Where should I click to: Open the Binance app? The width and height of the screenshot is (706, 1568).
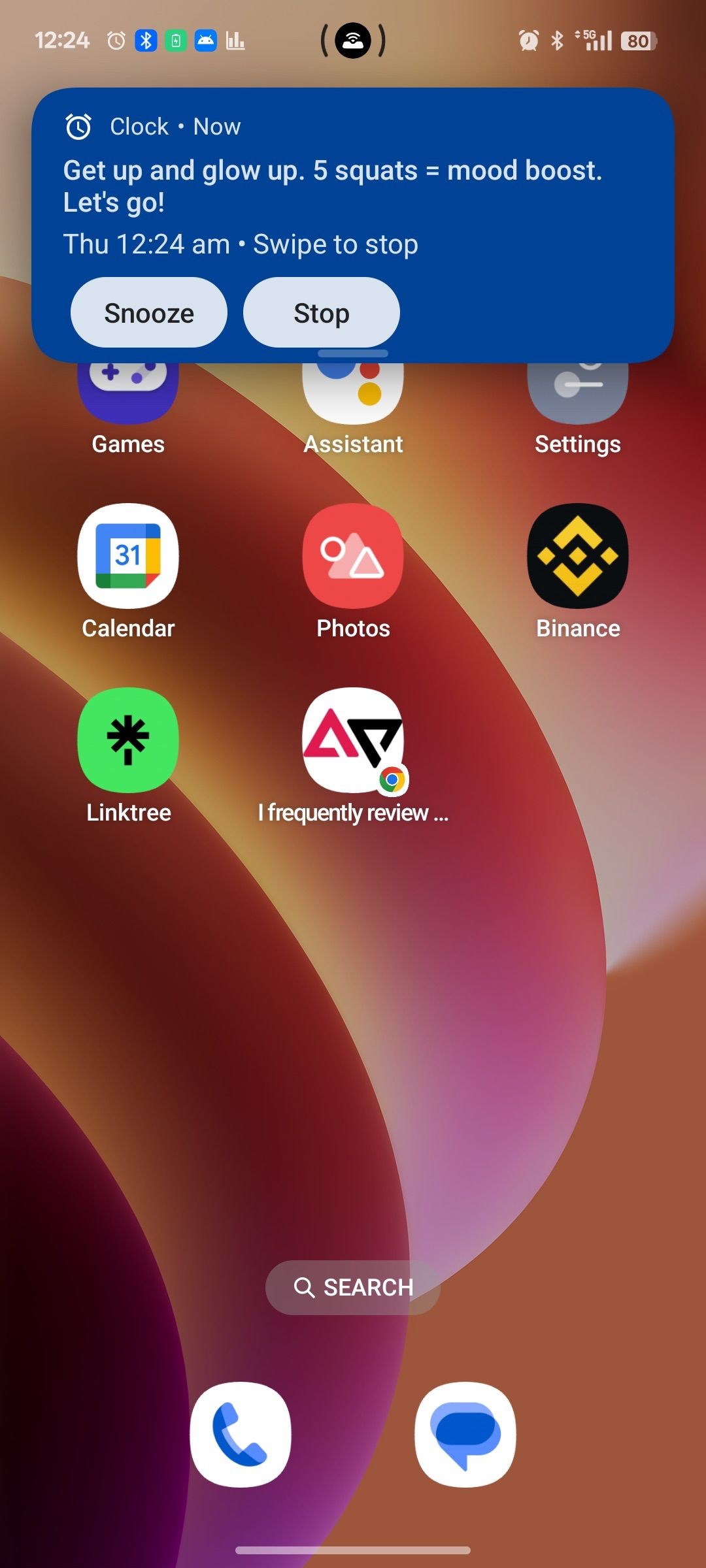pyautogui.click(x=578, y=556)
